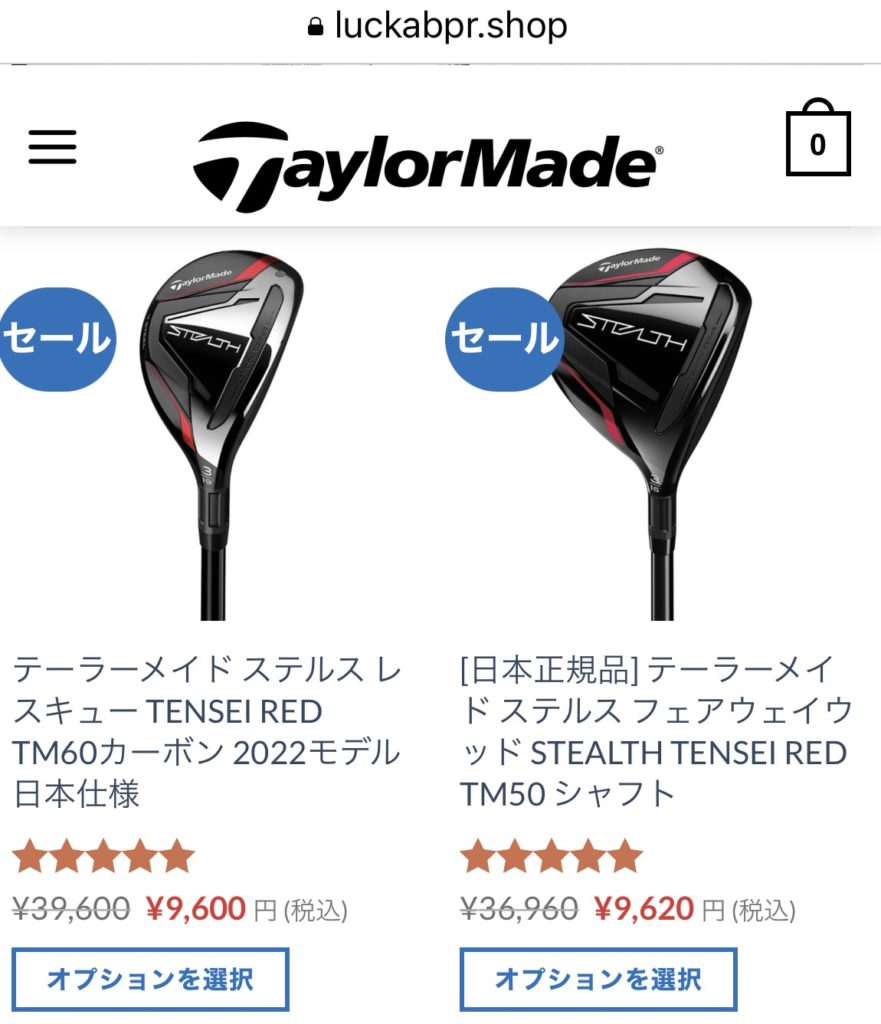Open the ステルス レスキュー TM60 product title
881x1024 pixels.
pyautogui.click(x=207, y=732)
